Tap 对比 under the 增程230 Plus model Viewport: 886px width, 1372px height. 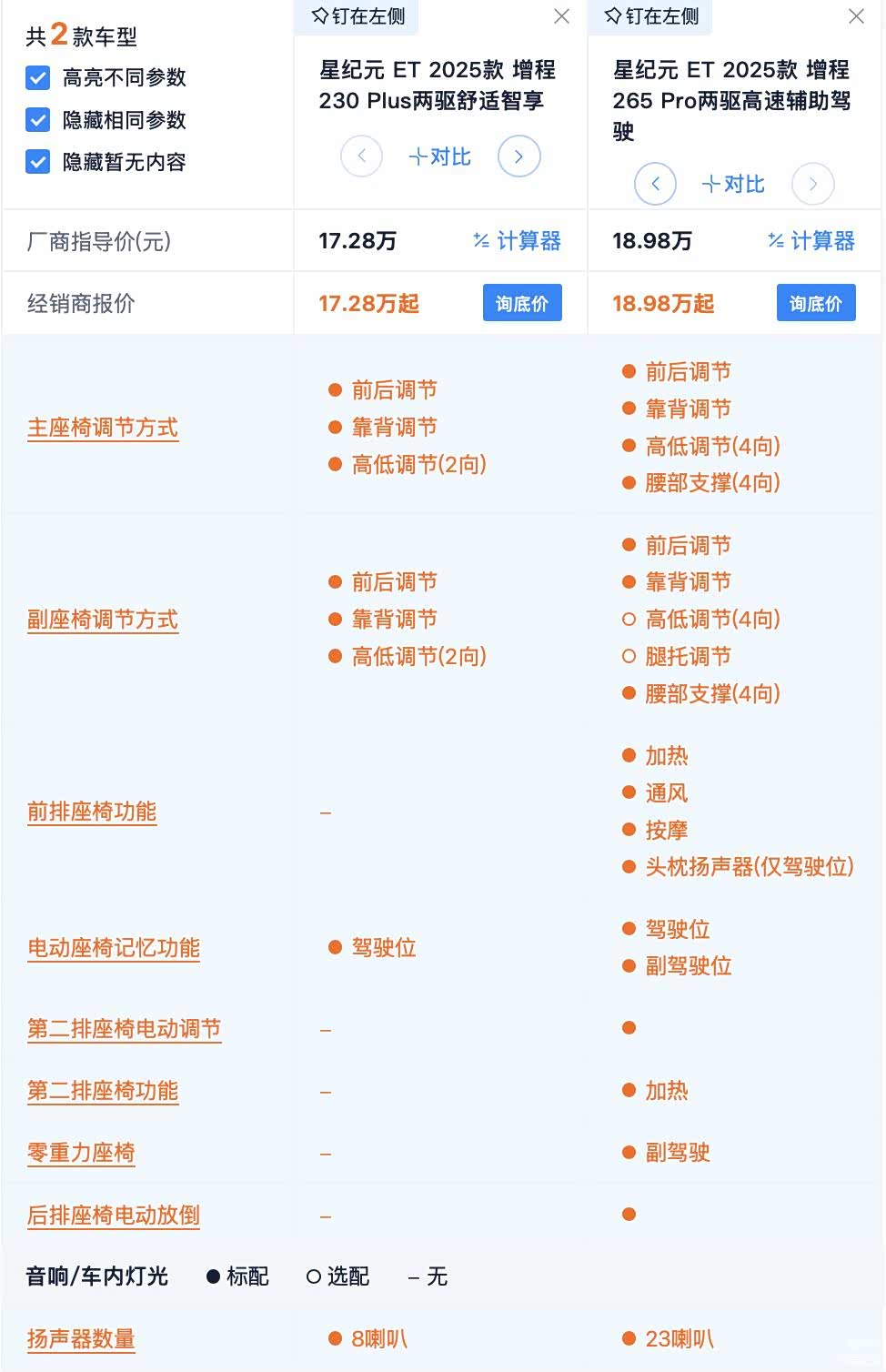point(440,156)
